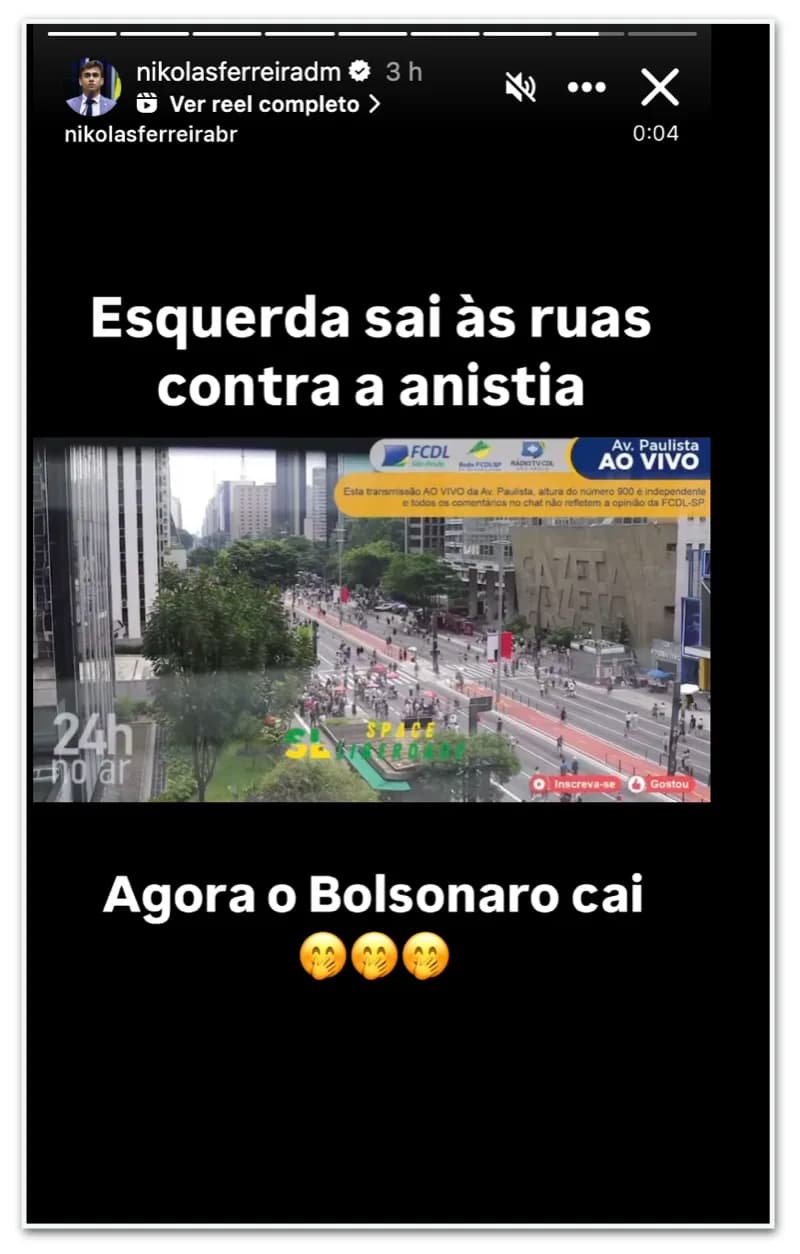Tap the nikolasferreiradm username
Image resolution: width=800 pixels, height=1254 pixels.
coord(238,72)
